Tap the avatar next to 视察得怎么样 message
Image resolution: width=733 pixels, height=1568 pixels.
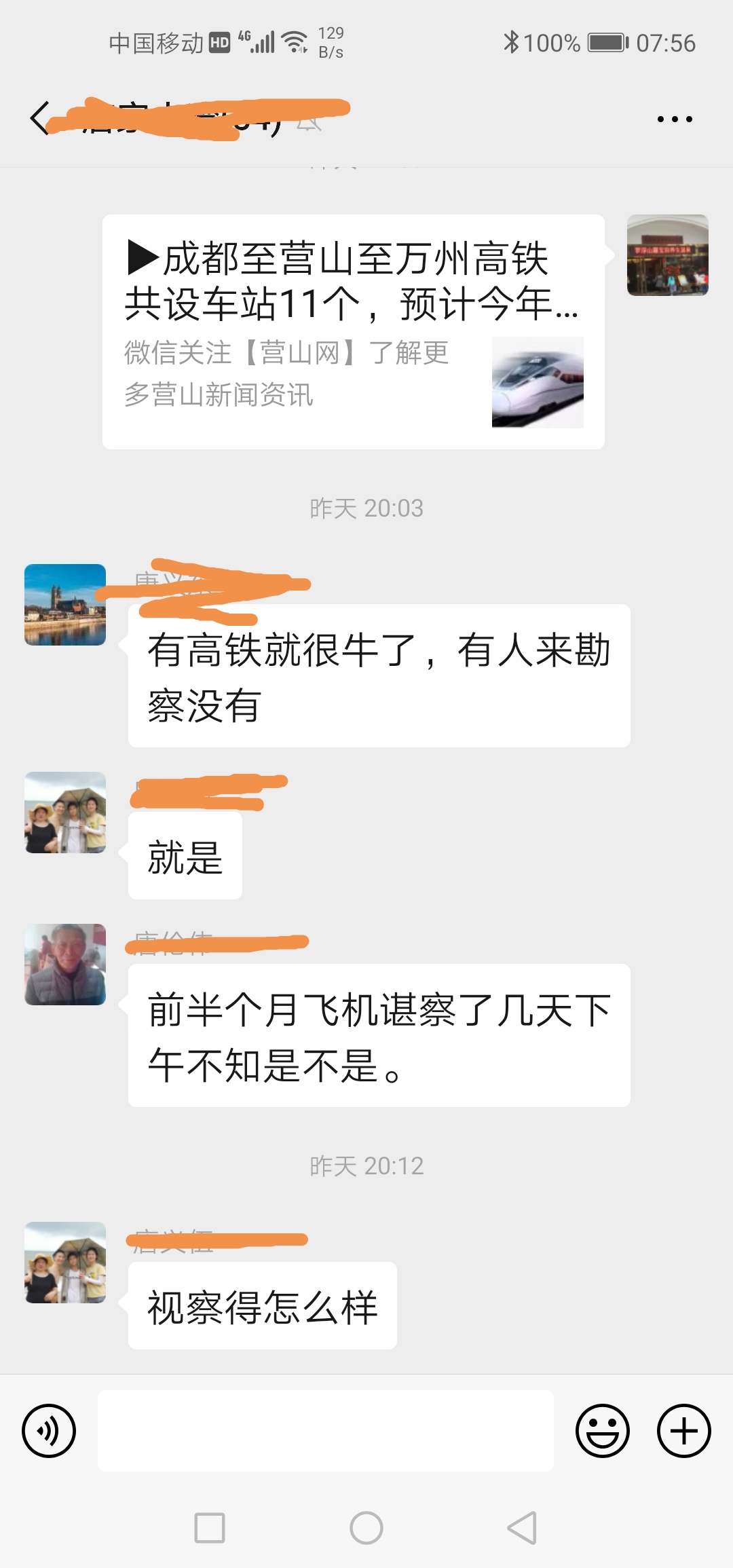tap(65, 1263)
